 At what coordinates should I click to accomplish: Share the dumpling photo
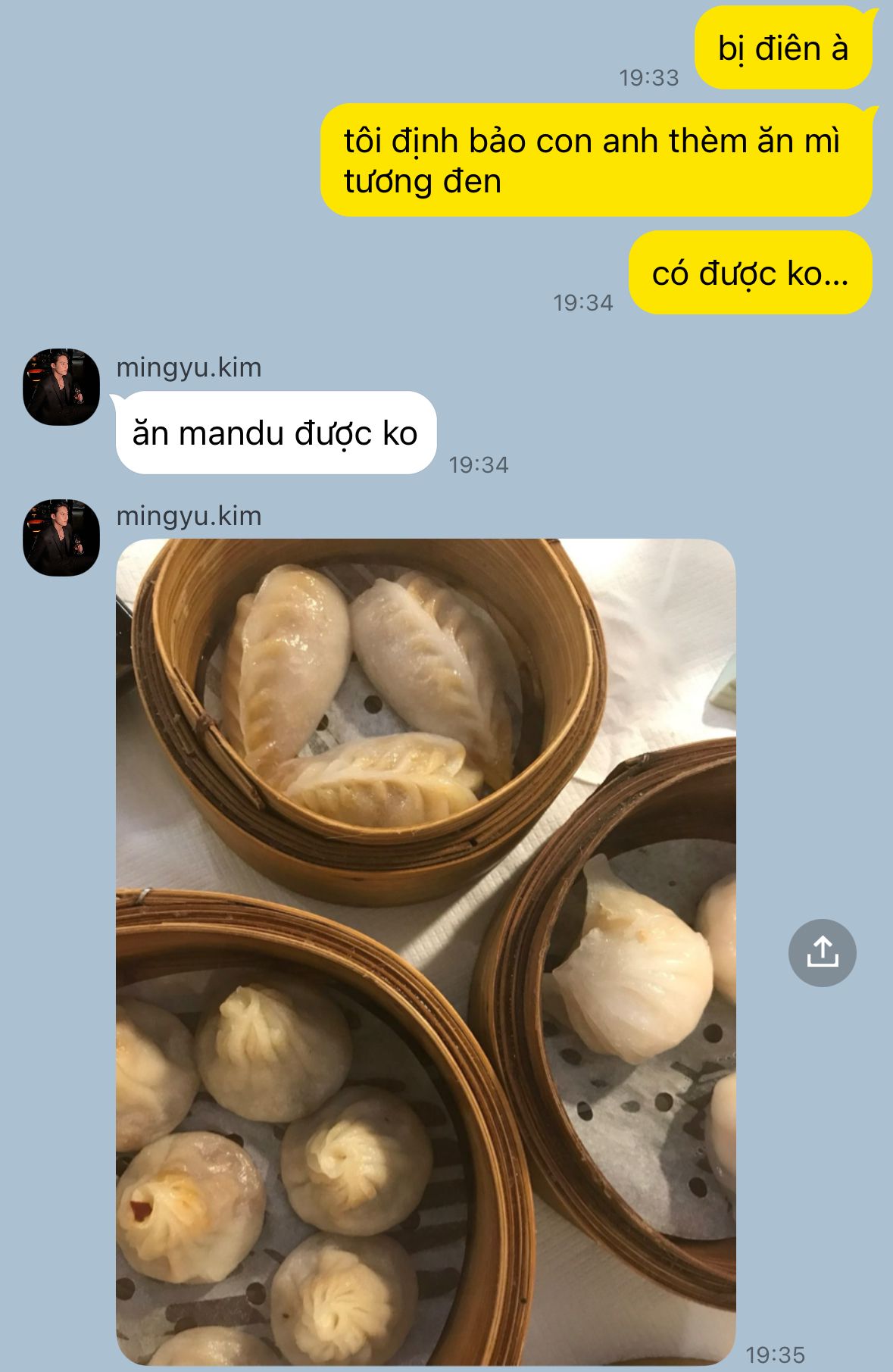(x=822, y=952)
